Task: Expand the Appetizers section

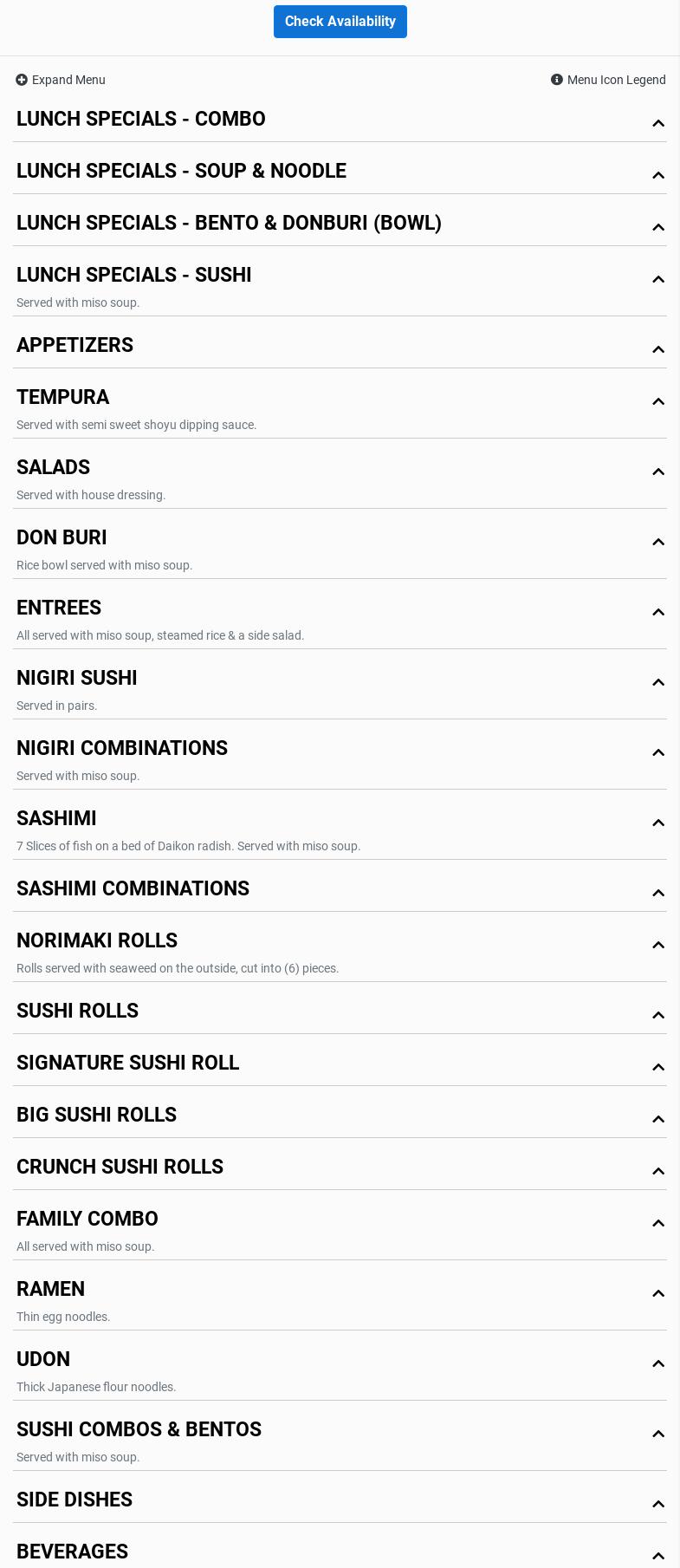Action: (x=340, y=346)
